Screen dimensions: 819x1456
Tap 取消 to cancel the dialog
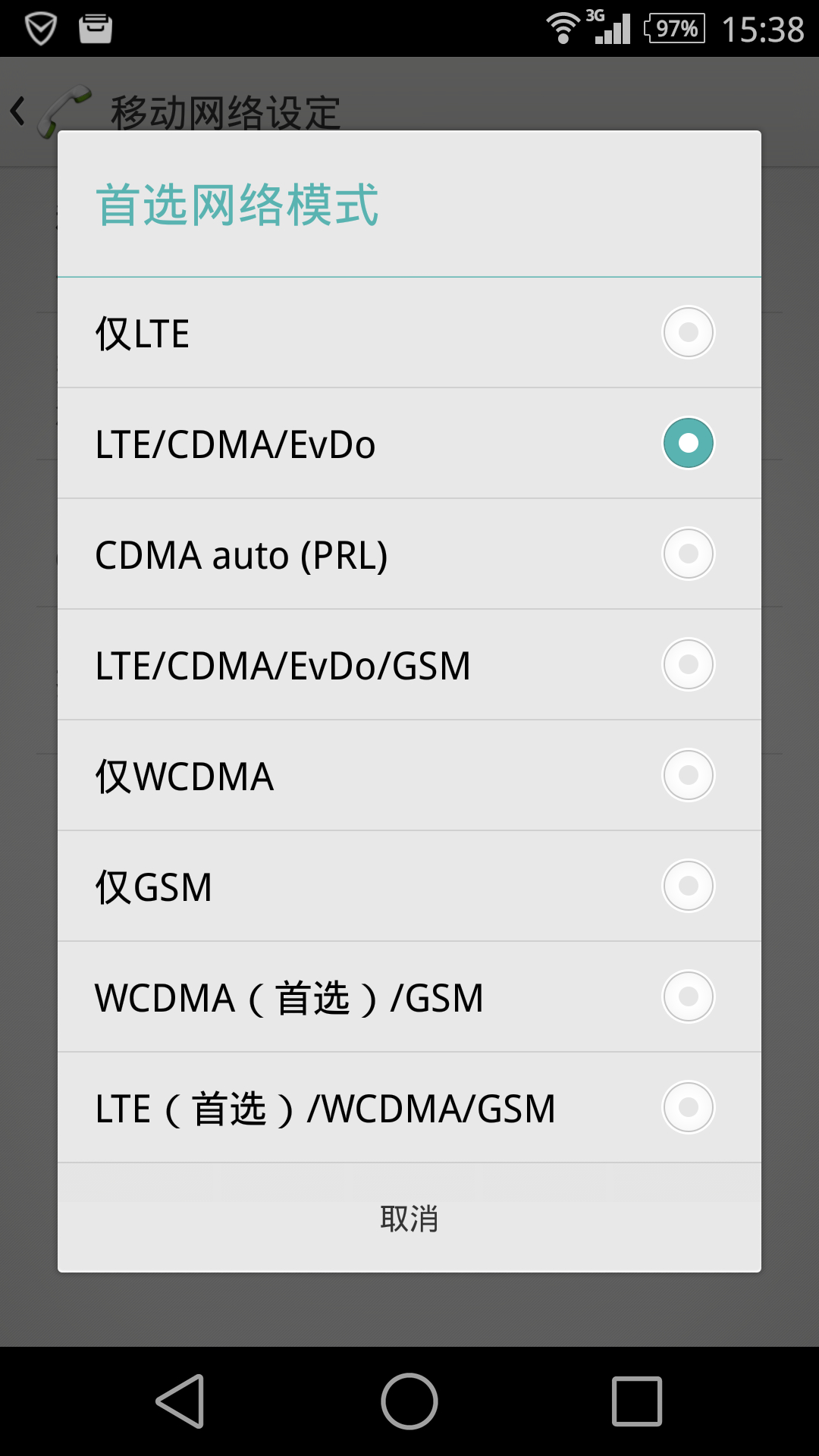[409, 1219]
